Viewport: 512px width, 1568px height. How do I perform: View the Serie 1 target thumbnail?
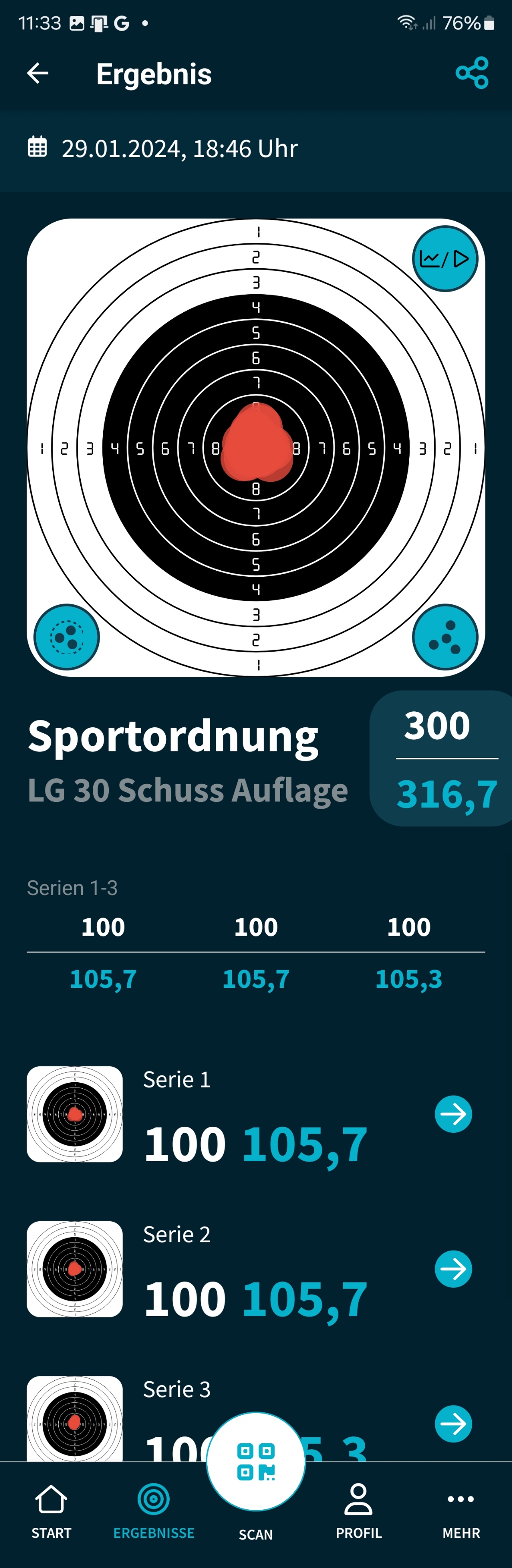click(x=75, y=1114)
